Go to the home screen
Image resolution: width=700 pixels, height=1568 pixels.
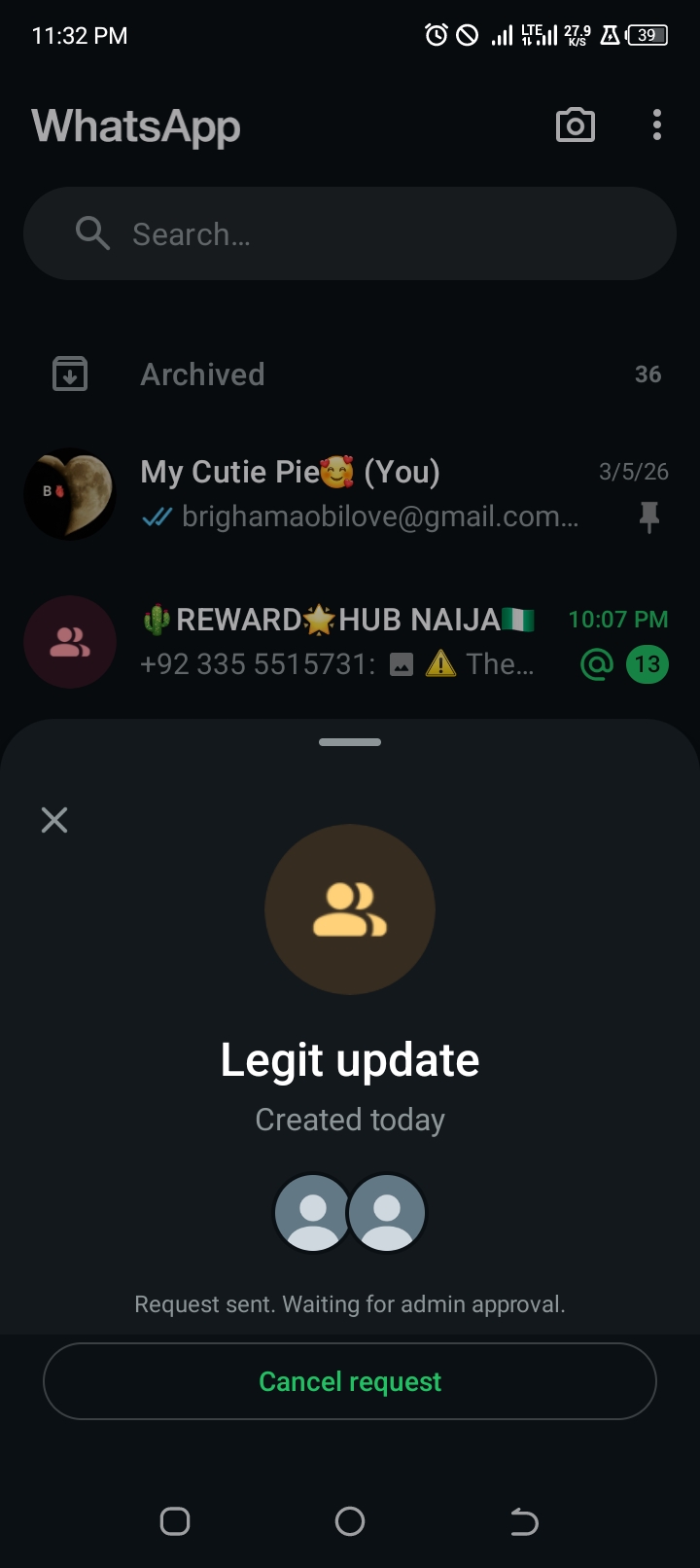coord(350,1521)
